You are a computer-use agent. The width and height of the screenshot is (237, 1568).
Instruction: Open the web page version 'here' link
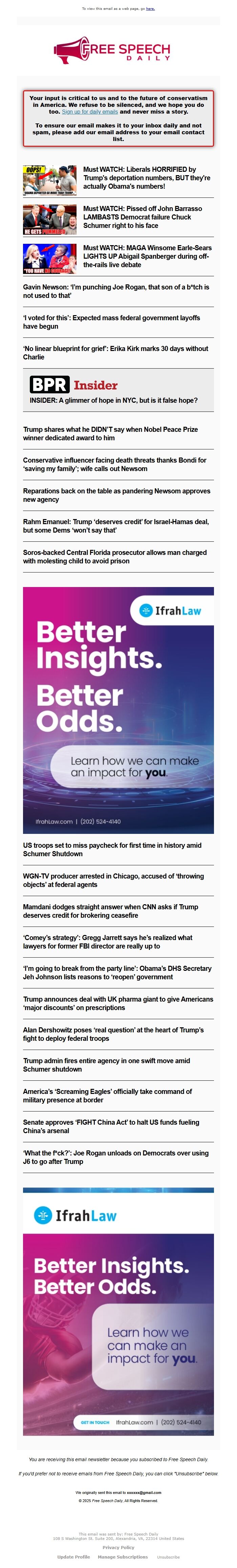click(150, 9)
